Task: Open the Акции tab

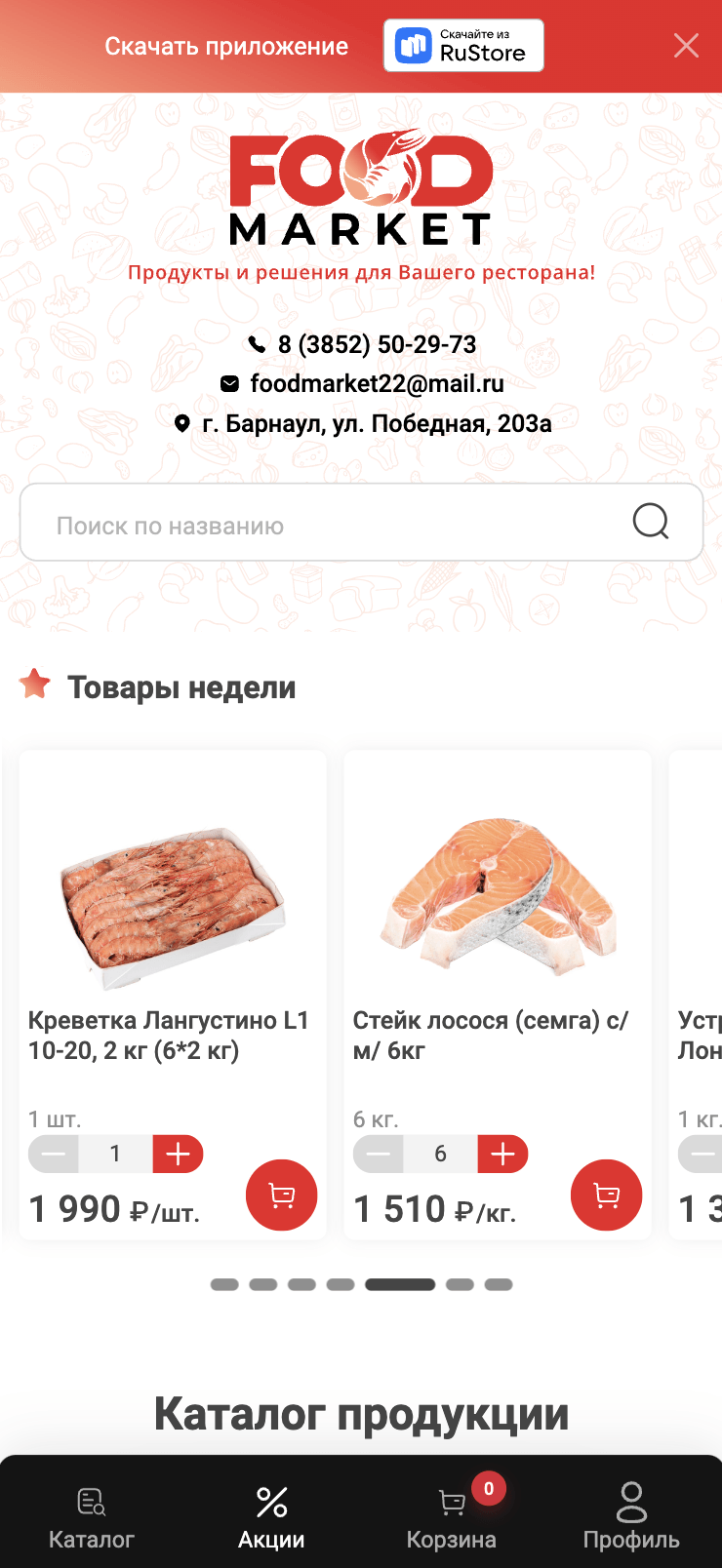Action: (x=271, y=1516)
